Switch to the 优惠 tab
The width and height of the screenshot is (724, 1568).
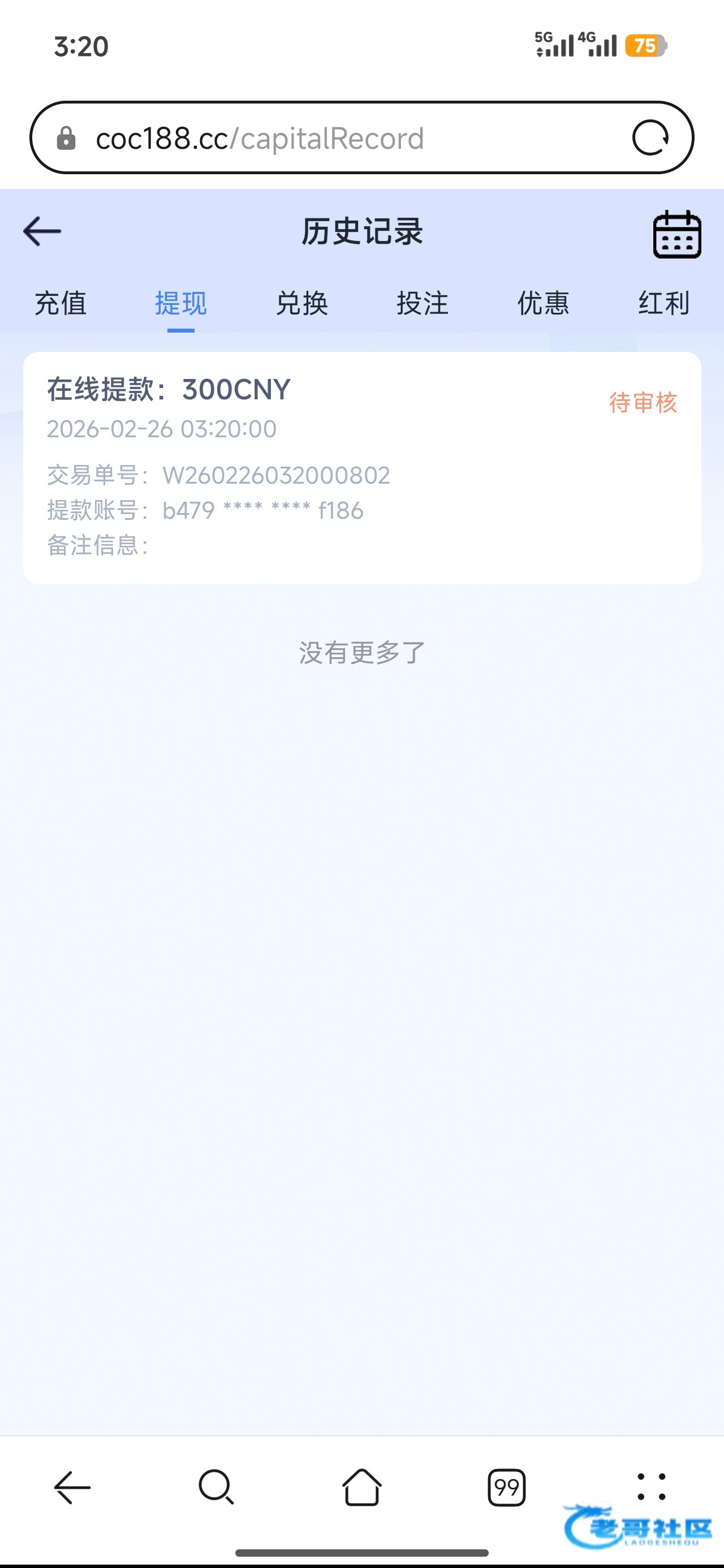[x=543, y=303]
